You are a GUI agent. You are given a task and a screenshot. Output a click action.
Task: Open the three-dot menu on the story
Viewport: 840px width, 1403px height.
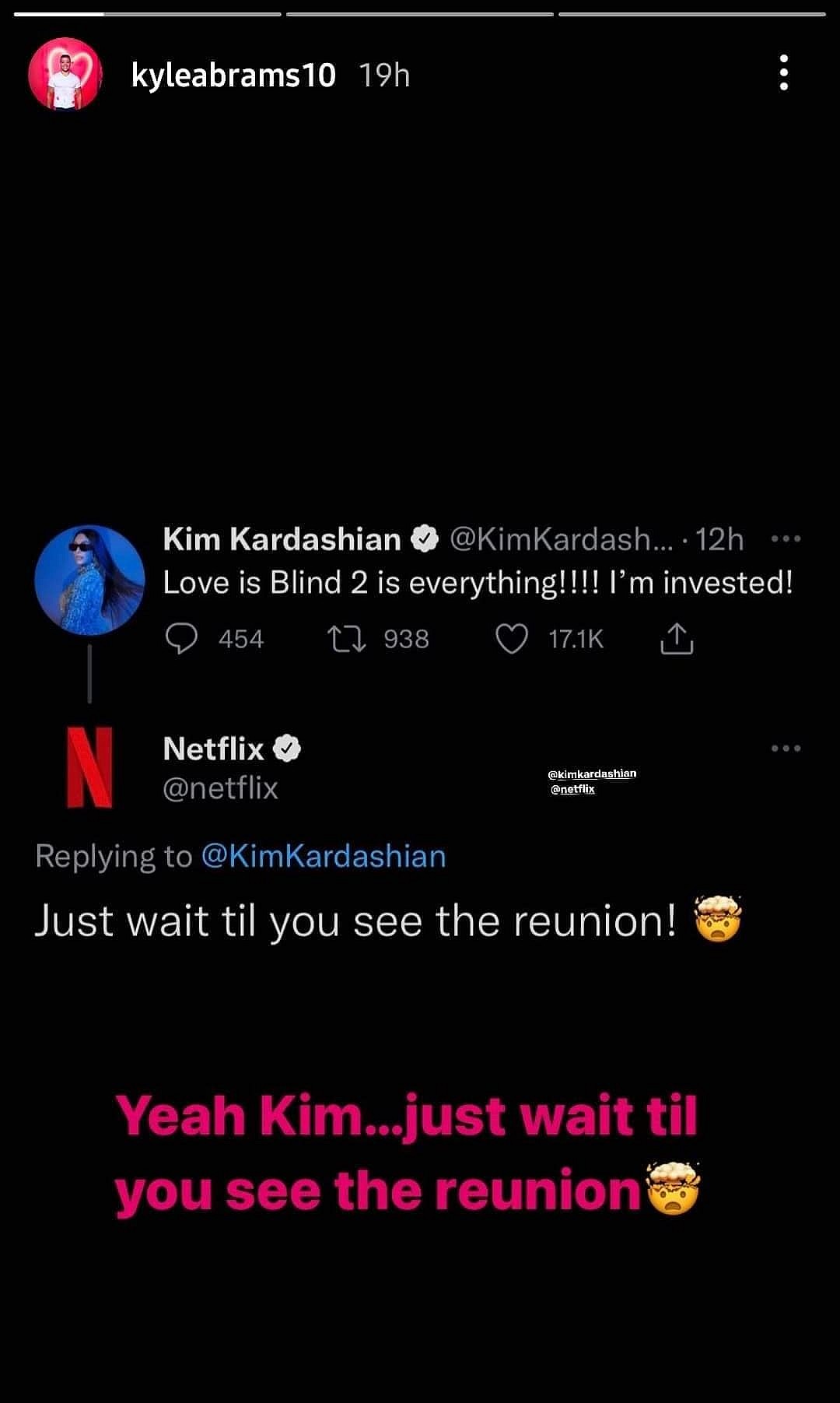pos(785,76)
